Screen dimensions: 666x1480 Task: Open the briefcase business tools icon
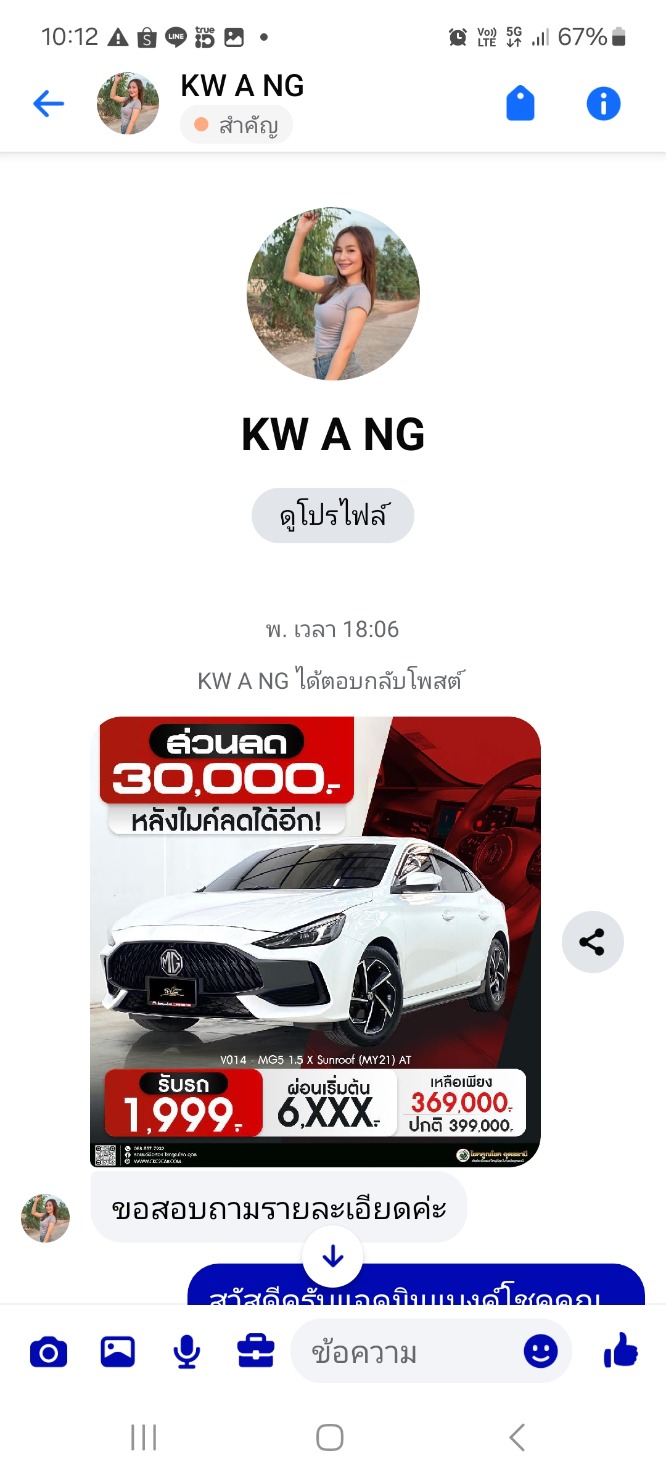click(x=256, y=1353)
